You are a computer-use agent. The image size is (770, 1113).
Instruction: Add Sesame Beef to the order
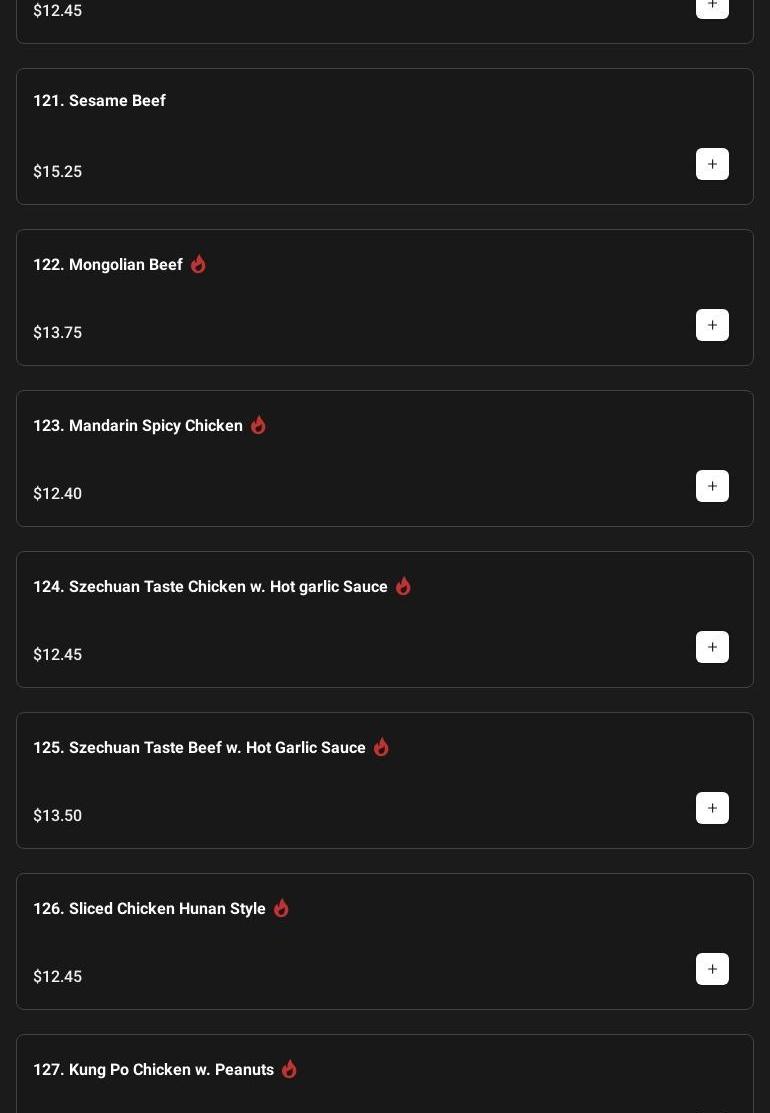(x=712, y=164)
